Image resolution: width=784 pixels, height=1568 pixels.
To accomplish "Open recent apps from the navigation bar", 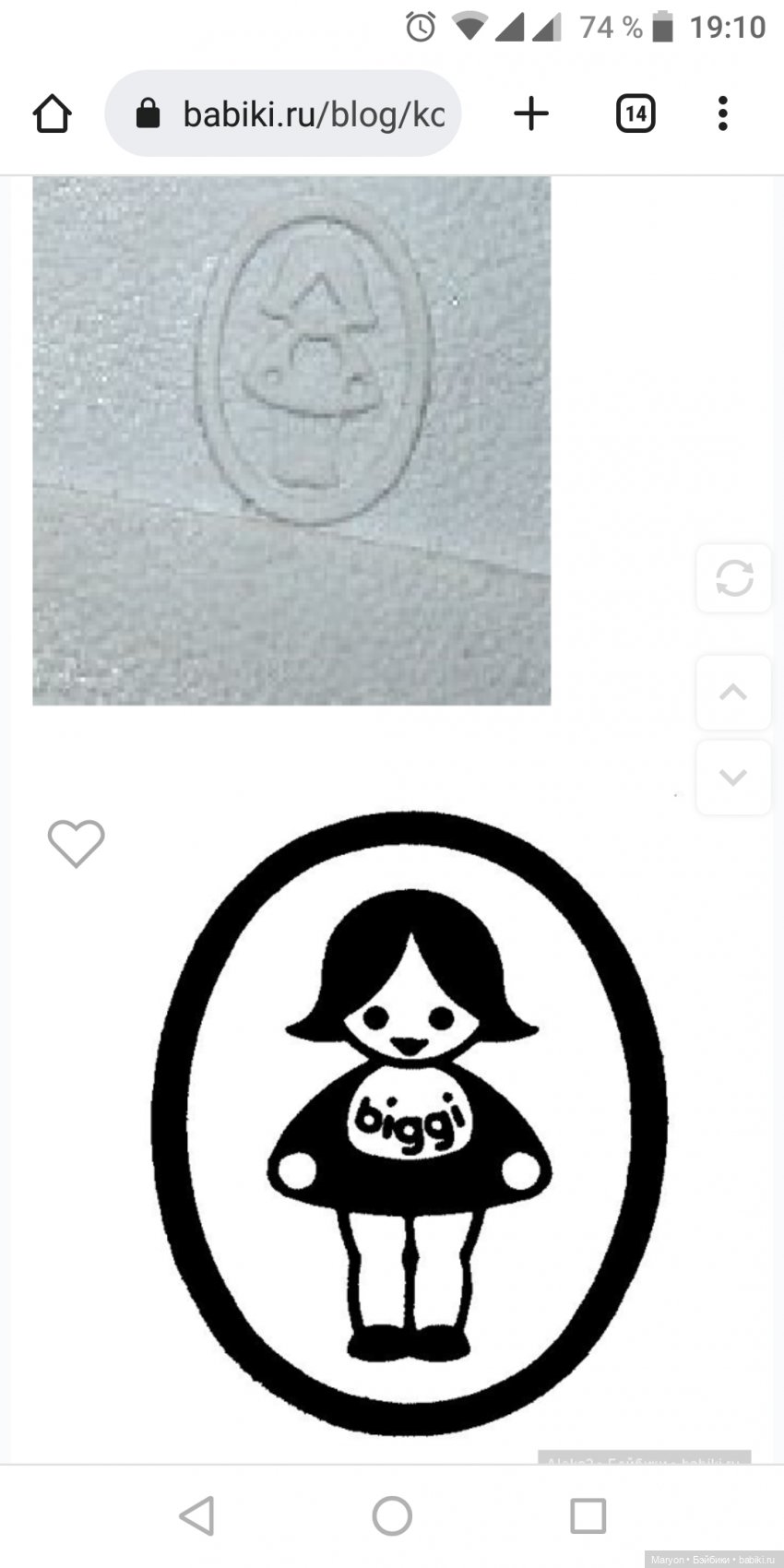I will click(x=588, y=1515).
